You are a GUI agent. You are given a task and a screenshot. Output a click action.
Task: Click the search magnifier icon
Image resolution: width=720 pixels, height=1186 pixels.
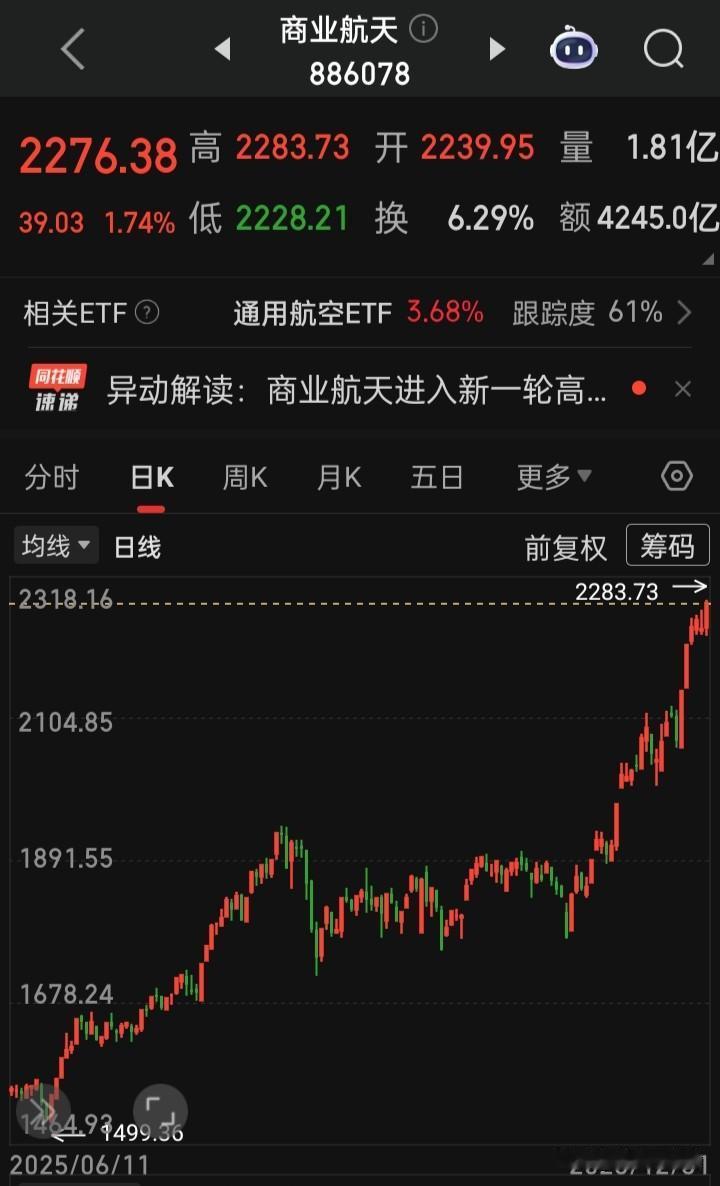661,48
